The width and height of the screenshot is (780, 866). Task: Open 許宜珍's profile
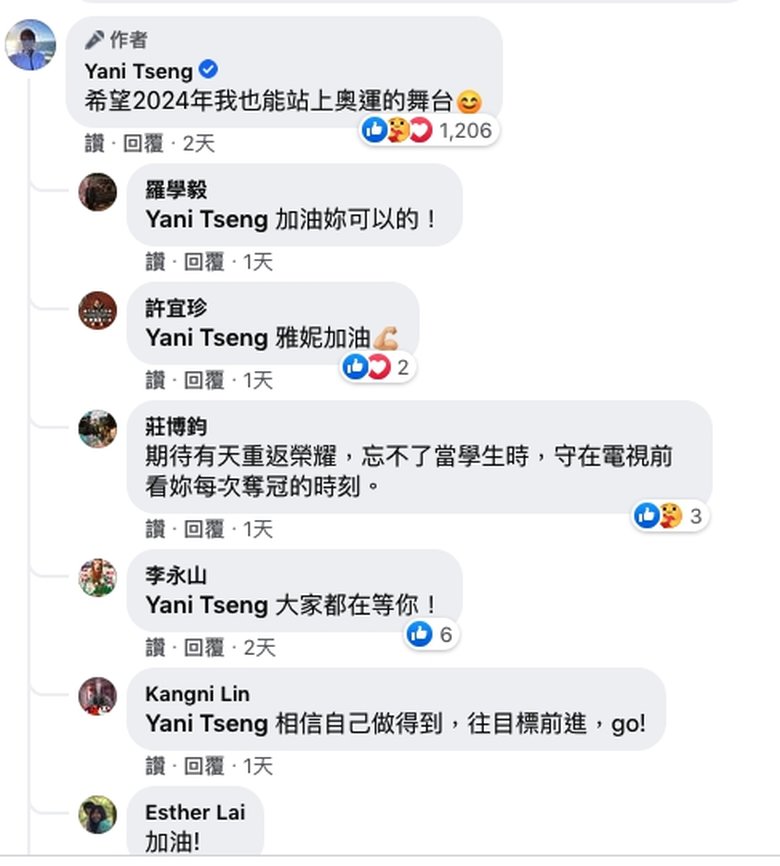coord(176,309)
